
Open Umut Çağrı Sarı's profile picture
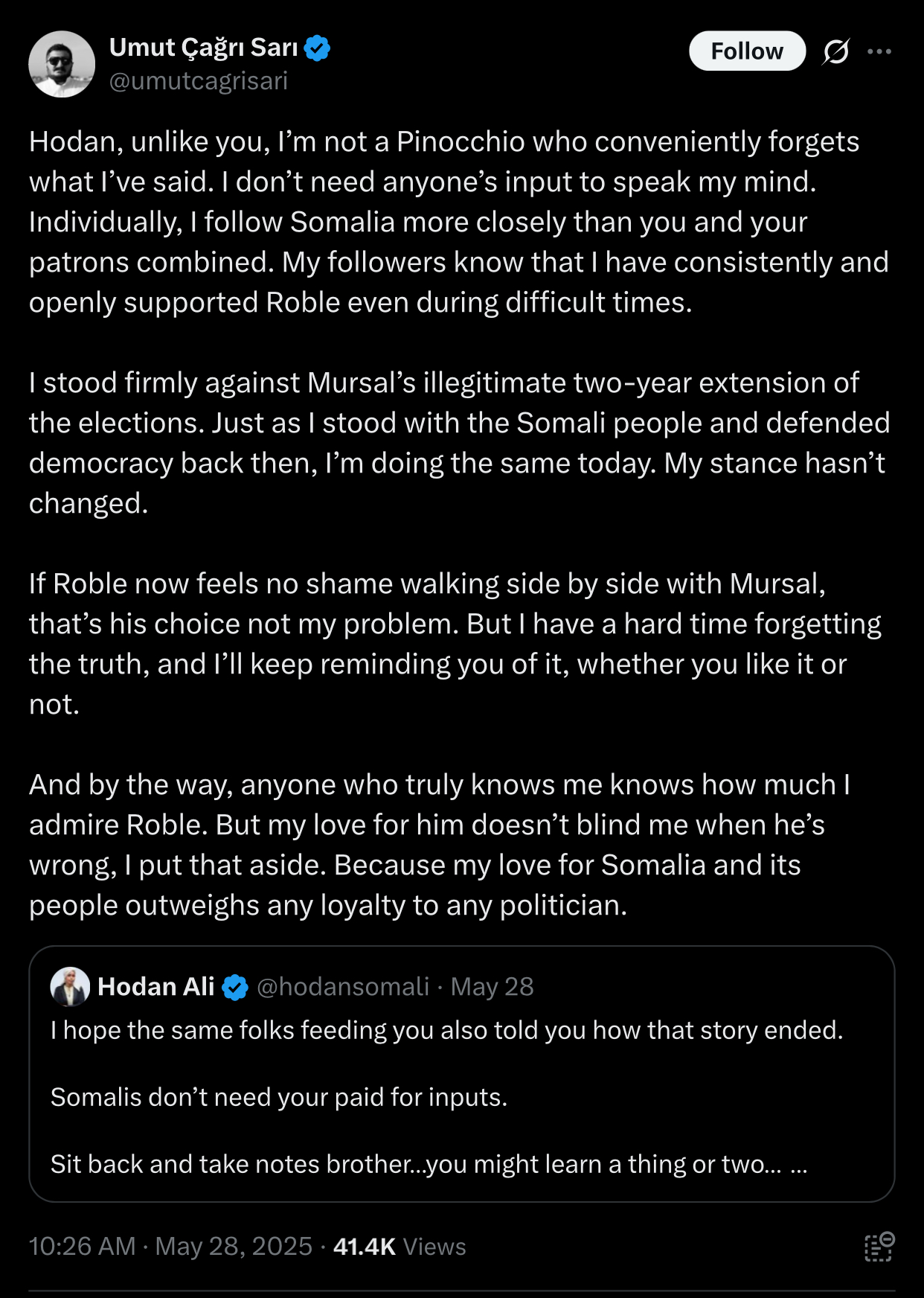(62, 64)
